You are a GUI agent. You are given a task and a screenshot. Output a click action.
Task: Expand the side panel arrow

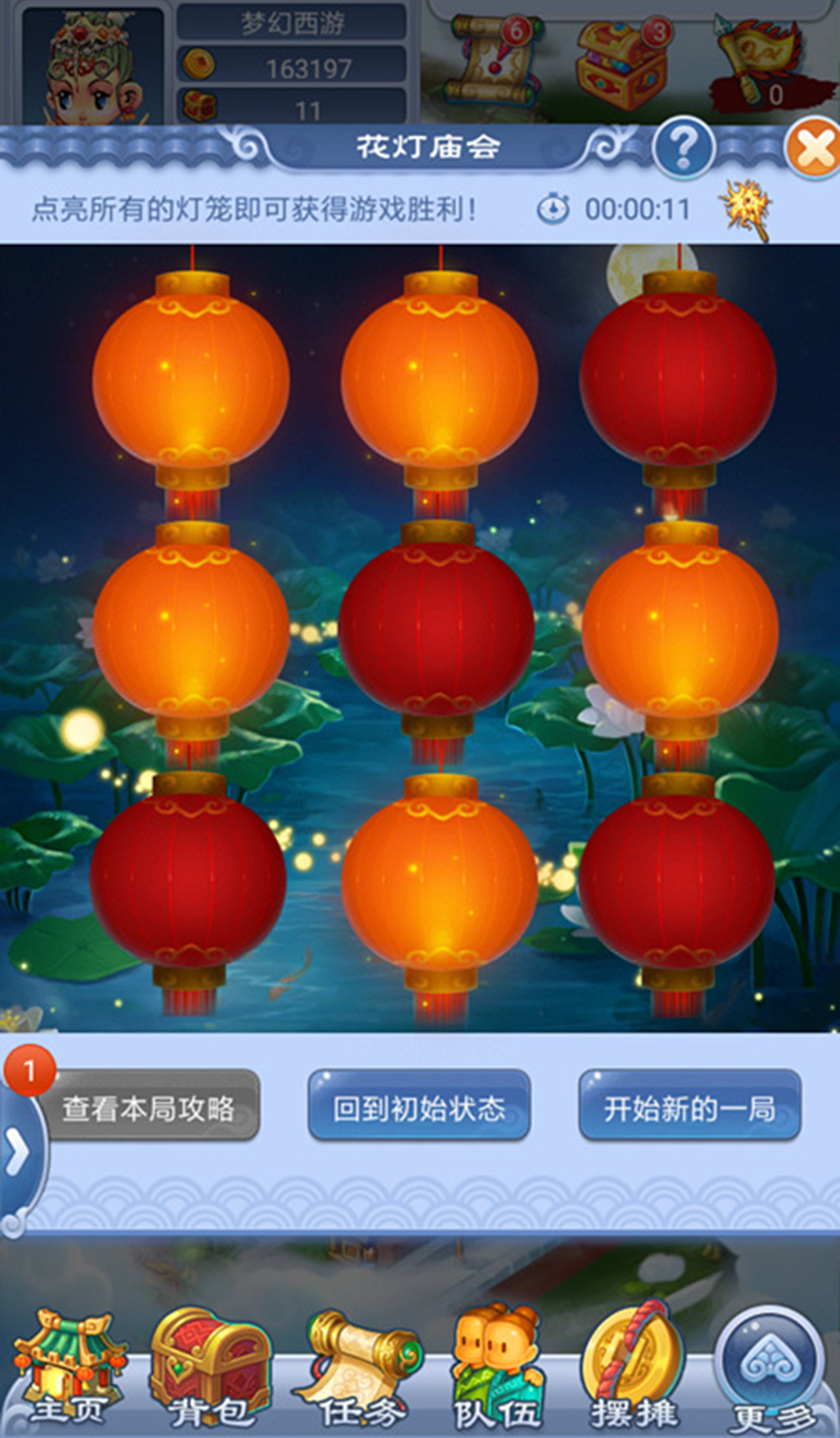pyautogui.click(x=17, y=1151)
